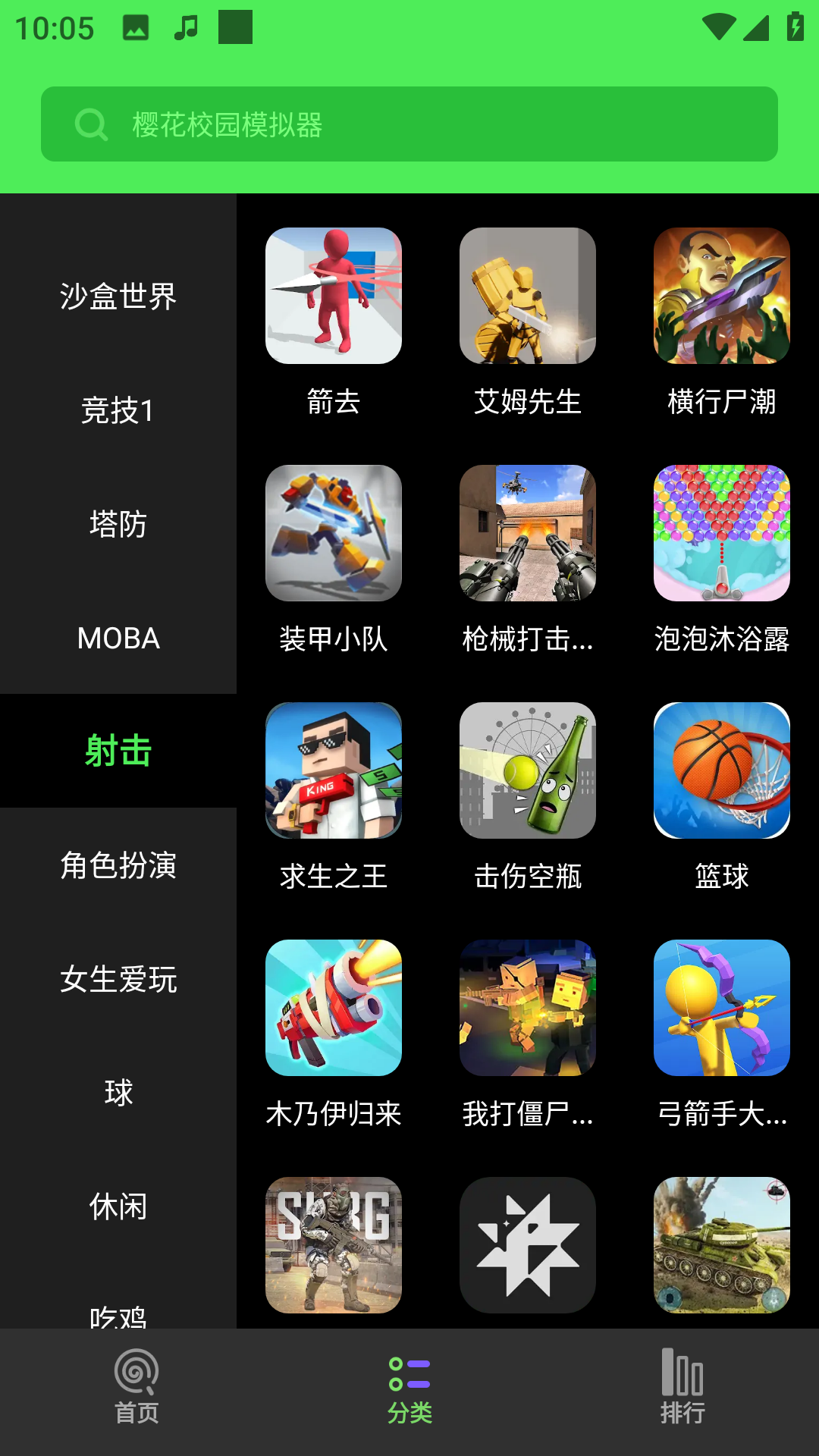The image size is (819, 1456).
Task: Open the 装甲小队 mech game icon
Action: [x=334, y=533]
